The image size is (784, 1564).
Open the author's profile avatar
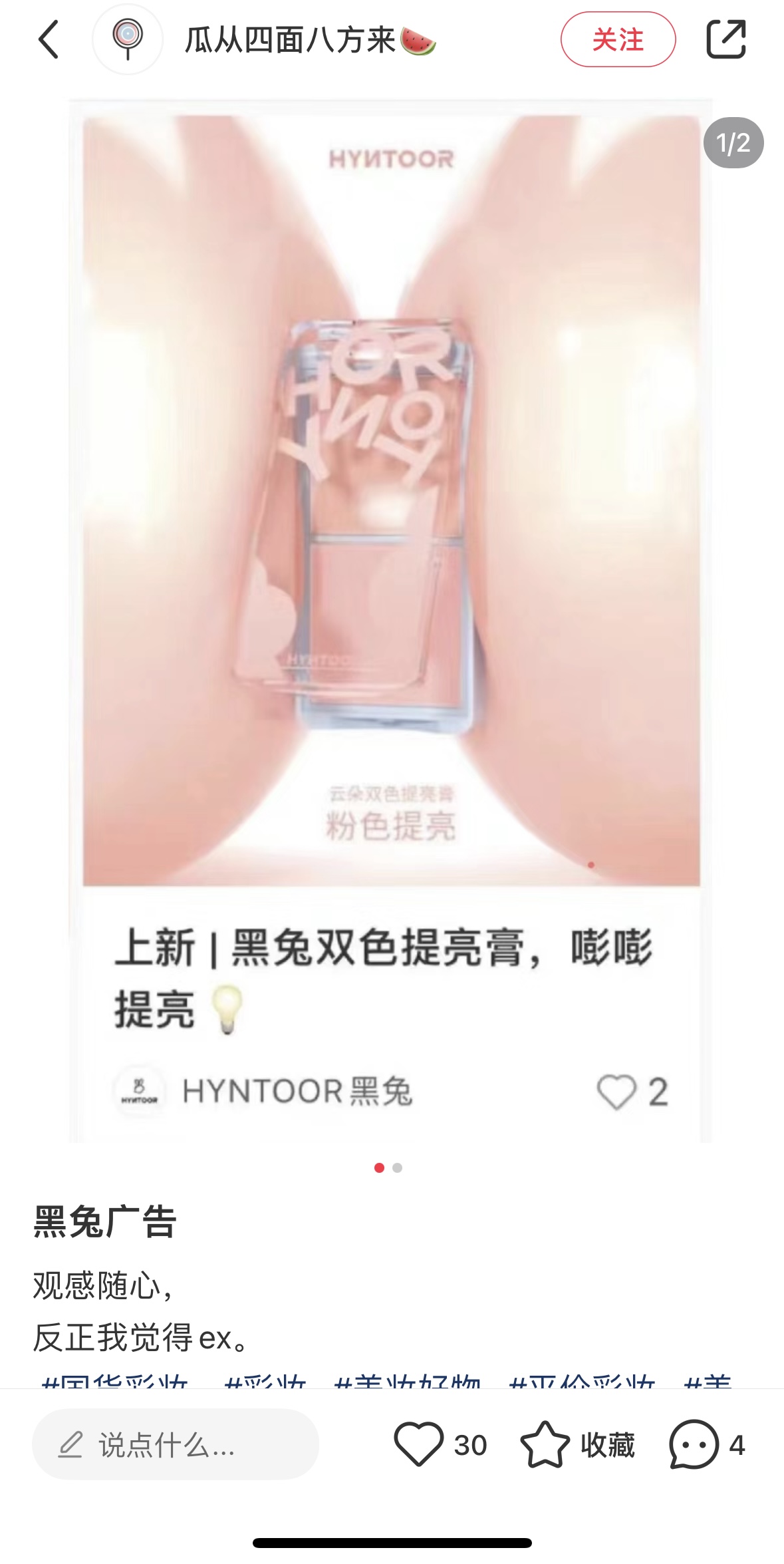128,40
